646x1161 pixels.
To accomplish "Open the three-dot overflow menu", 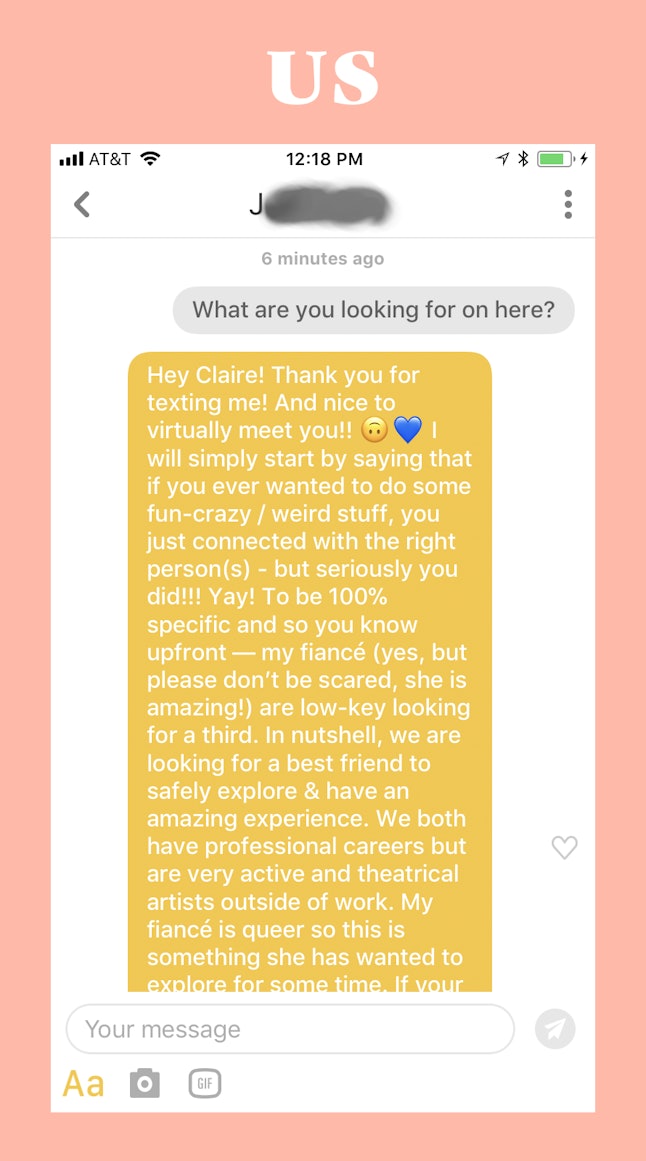I will tap(567, 204).
